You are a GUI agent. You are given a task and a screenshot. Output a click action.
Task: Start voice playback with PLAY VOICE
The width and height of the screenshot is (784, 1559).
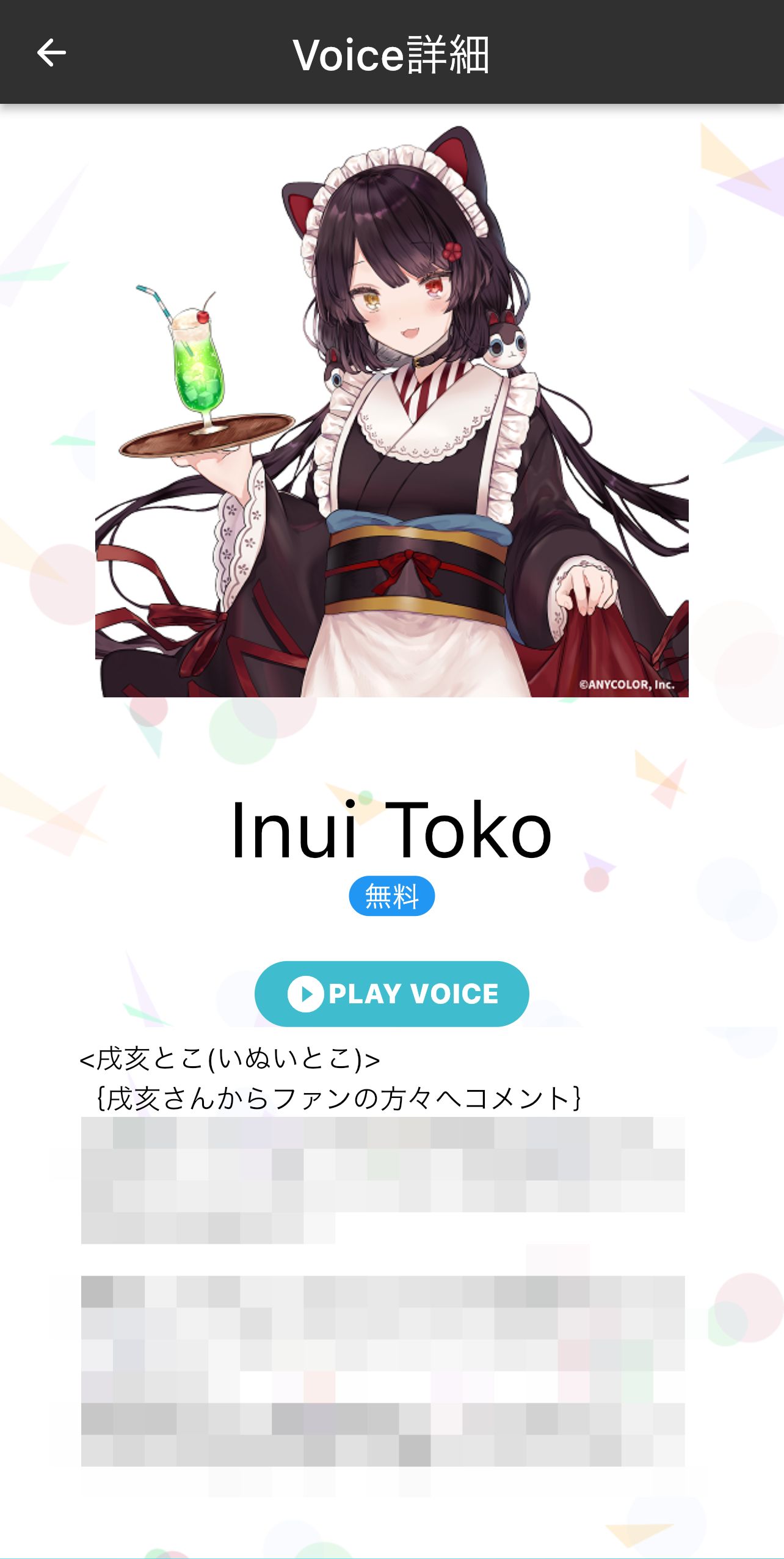pyautogui.click(x=392, y=994)
